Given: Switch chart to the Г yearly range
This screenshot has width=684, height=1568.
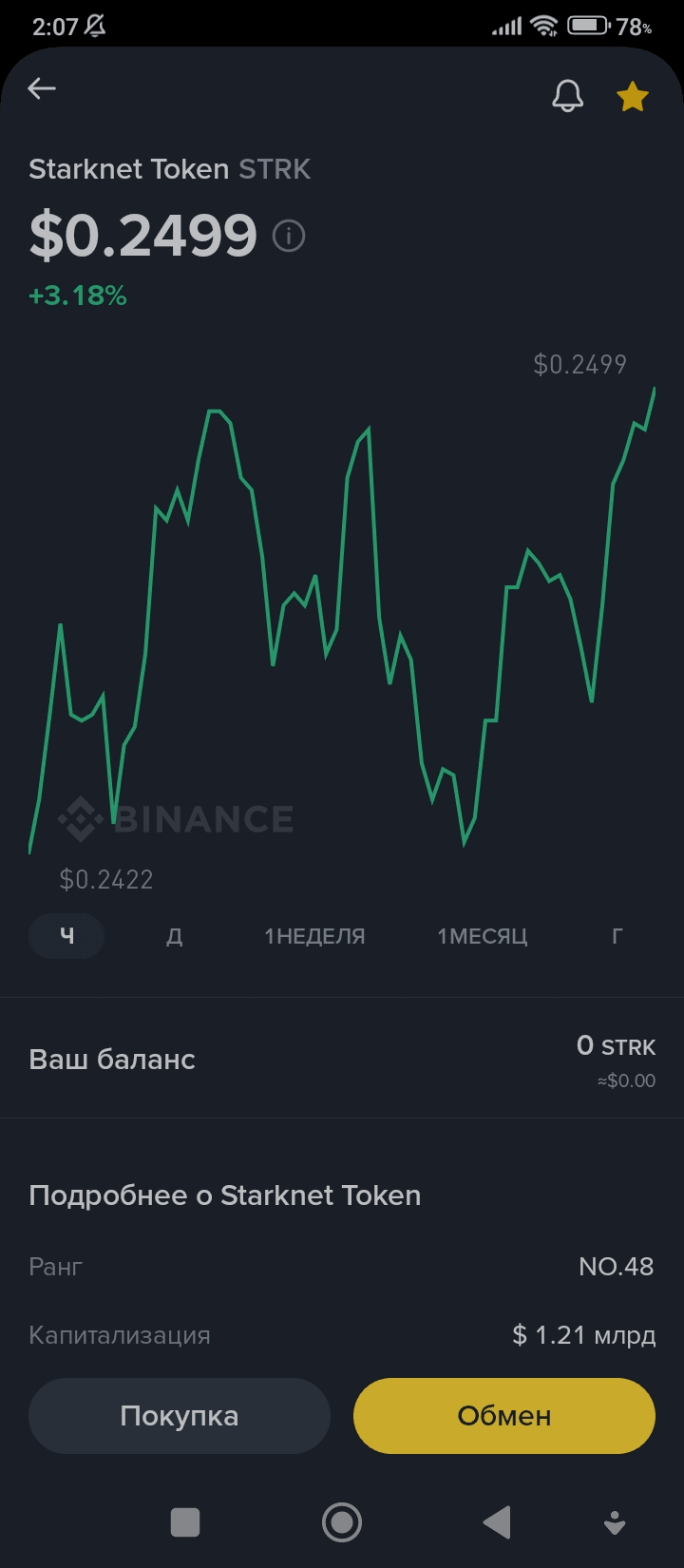Looking at the screenshot, I should coord(617,936).
